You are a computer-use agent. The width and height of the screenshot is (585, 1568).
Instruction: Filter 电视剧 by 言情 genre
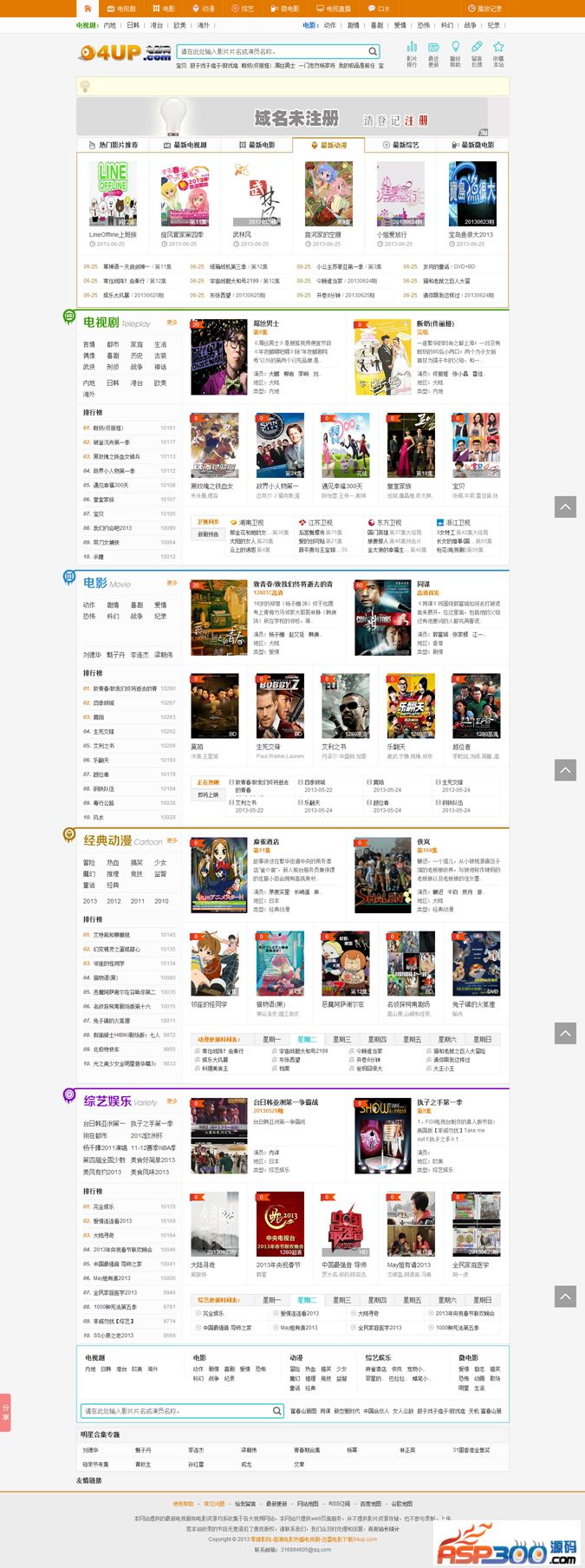(89, 344)
